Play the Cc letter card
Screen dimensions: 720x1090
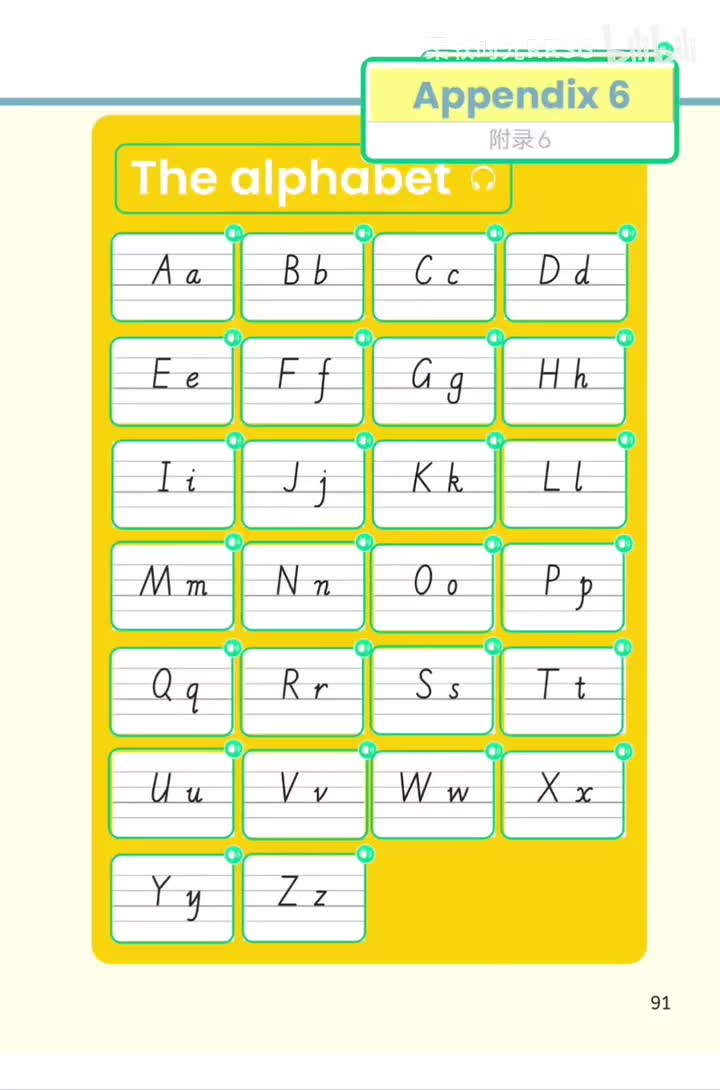point(434,277)
